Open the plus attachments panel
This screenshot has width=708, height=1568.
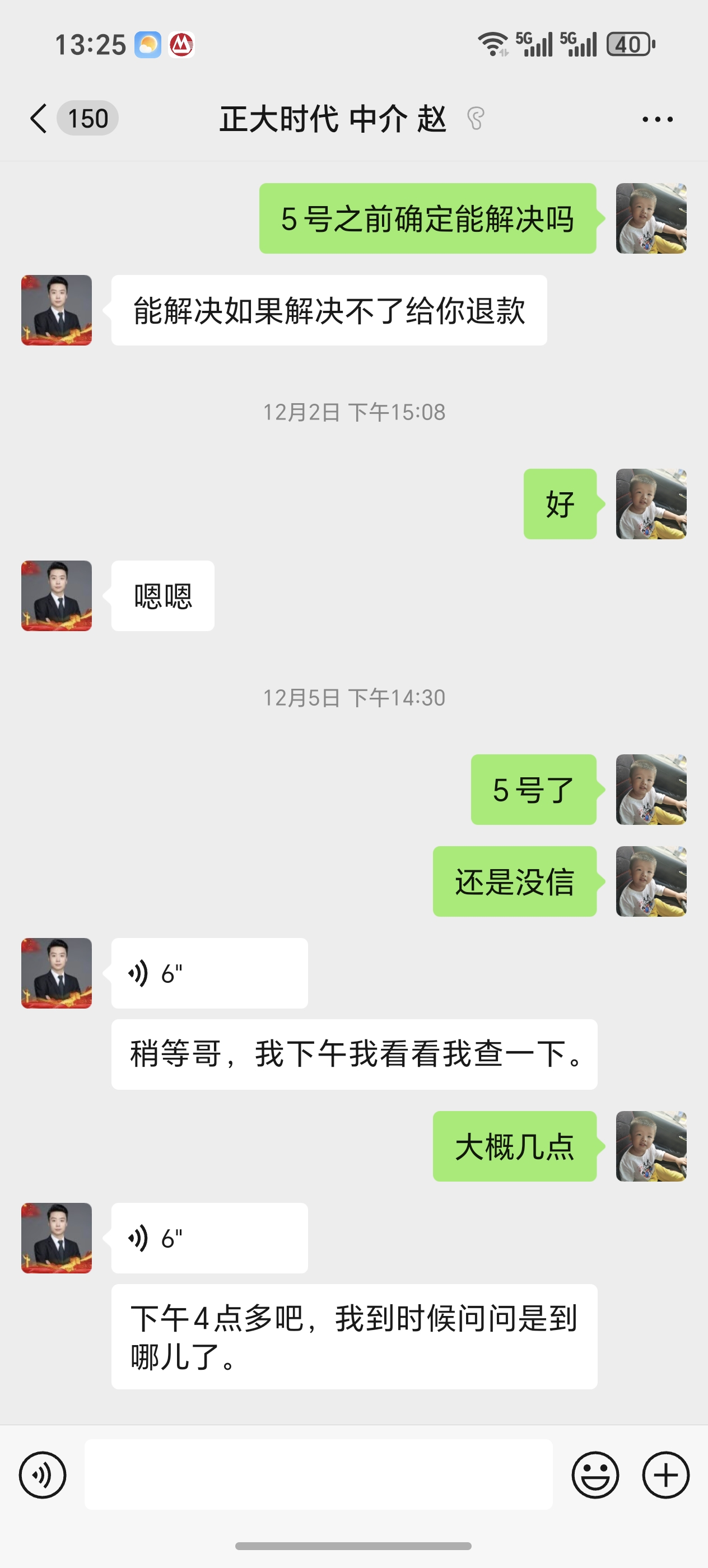[x=665, y=1474]
